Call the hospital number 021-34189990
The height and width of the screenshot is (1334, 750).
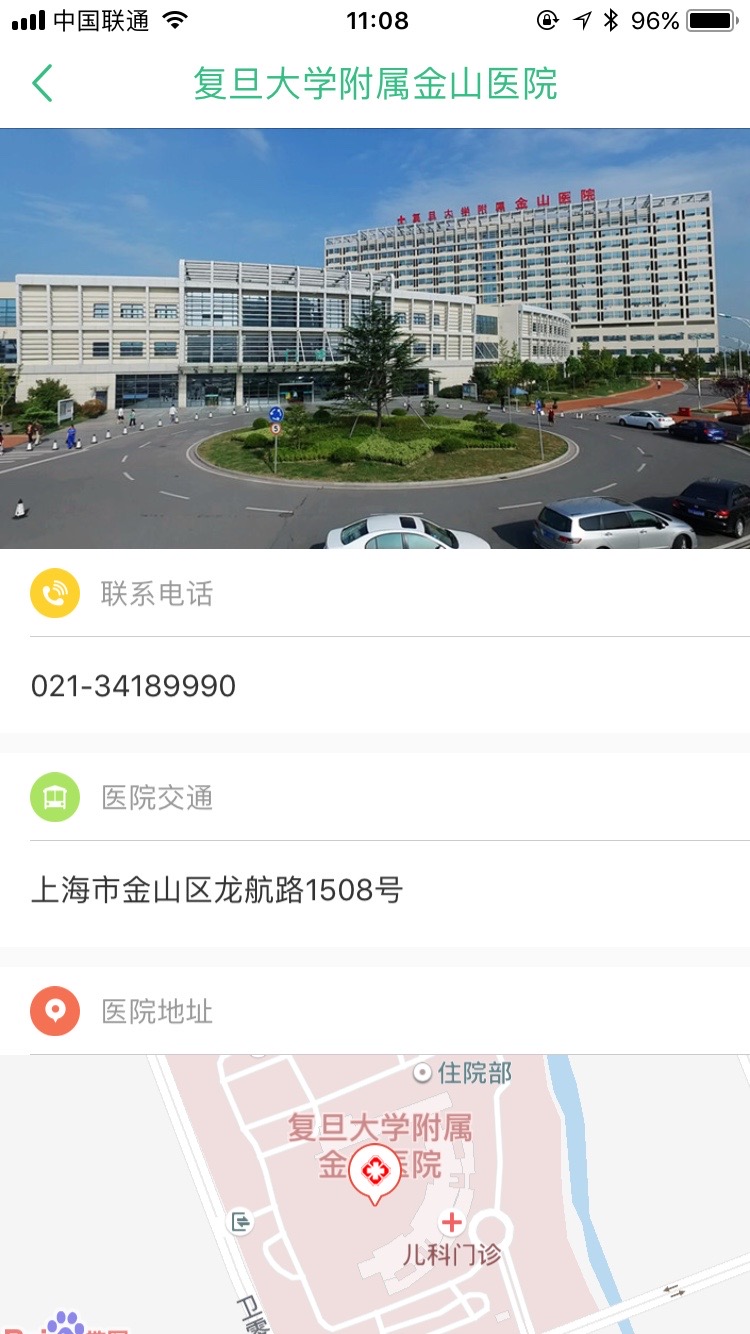point(134,686)
